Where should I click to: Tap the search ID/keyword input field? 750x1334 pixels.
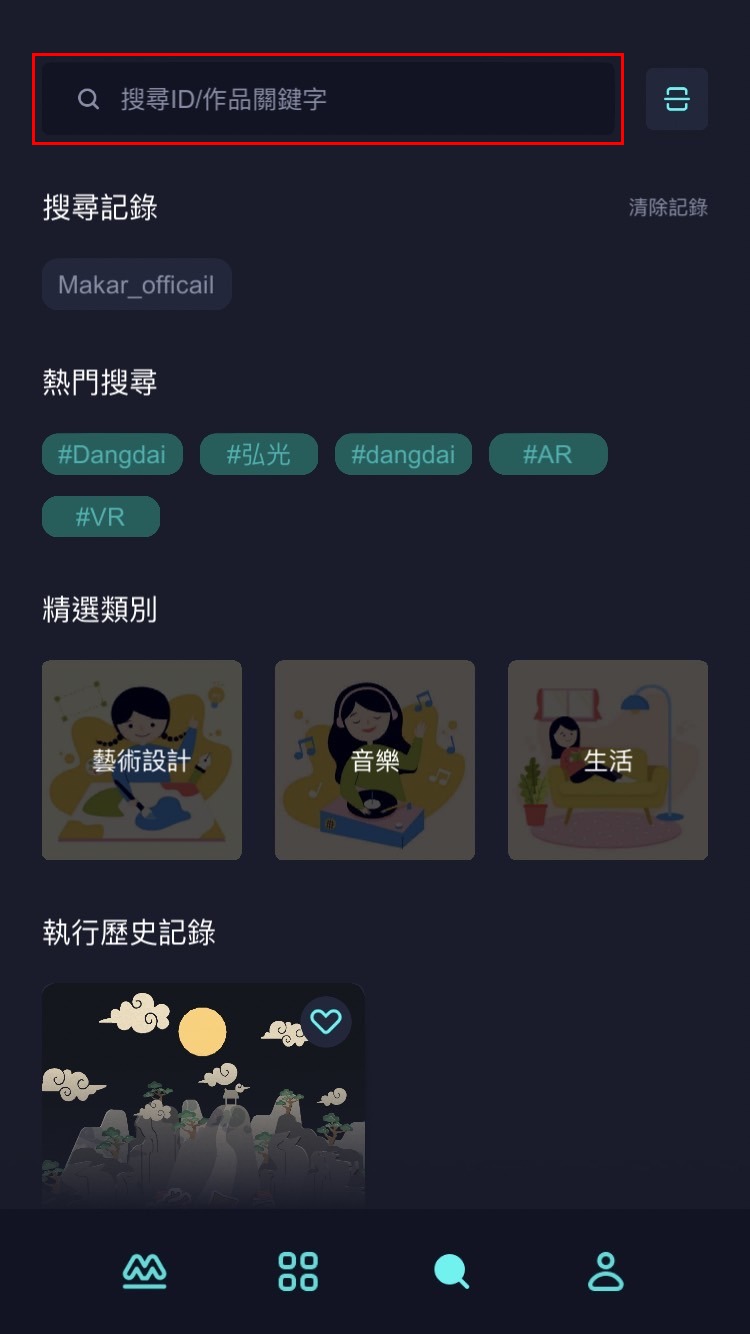[x=328, y=99]
